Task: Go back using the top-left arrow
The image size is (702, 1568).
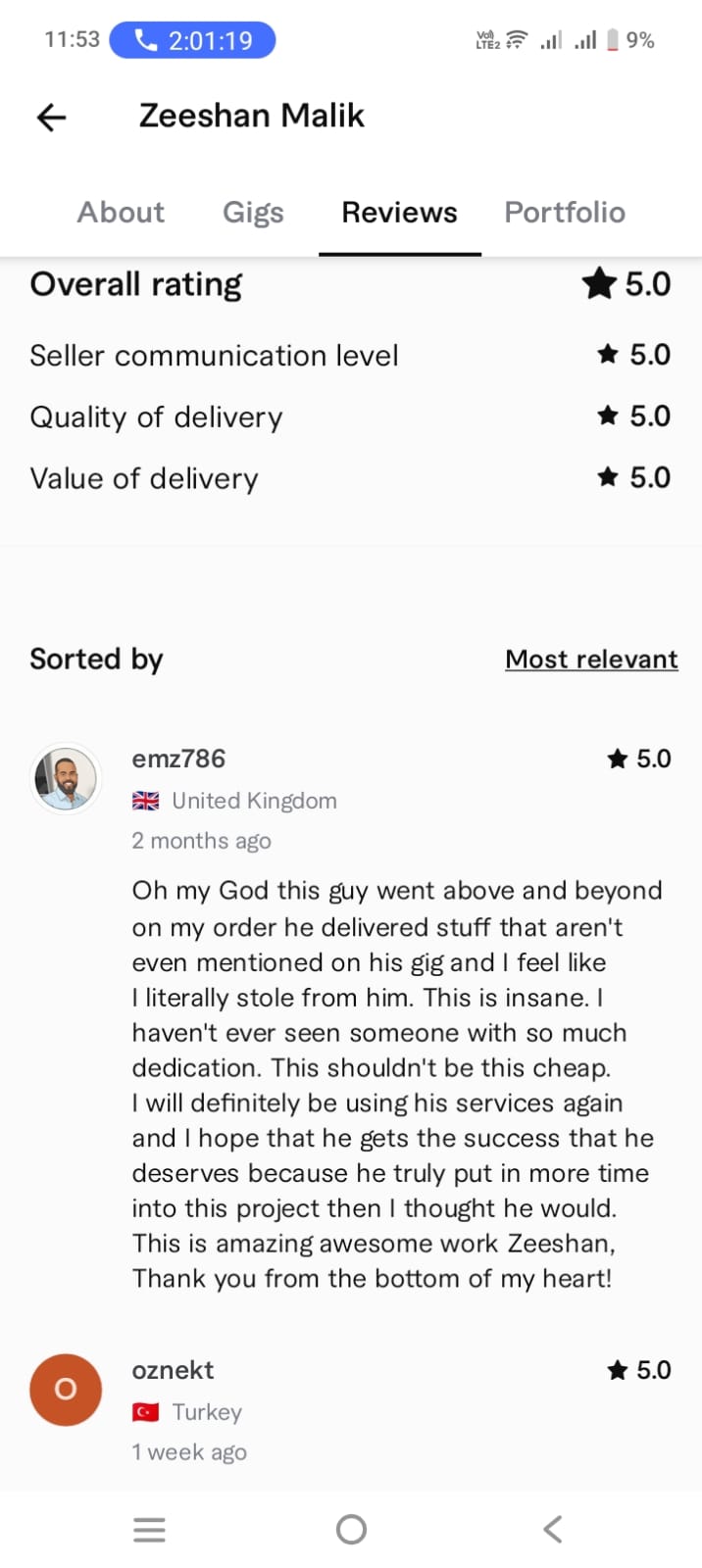Action: tap(51, 118)
